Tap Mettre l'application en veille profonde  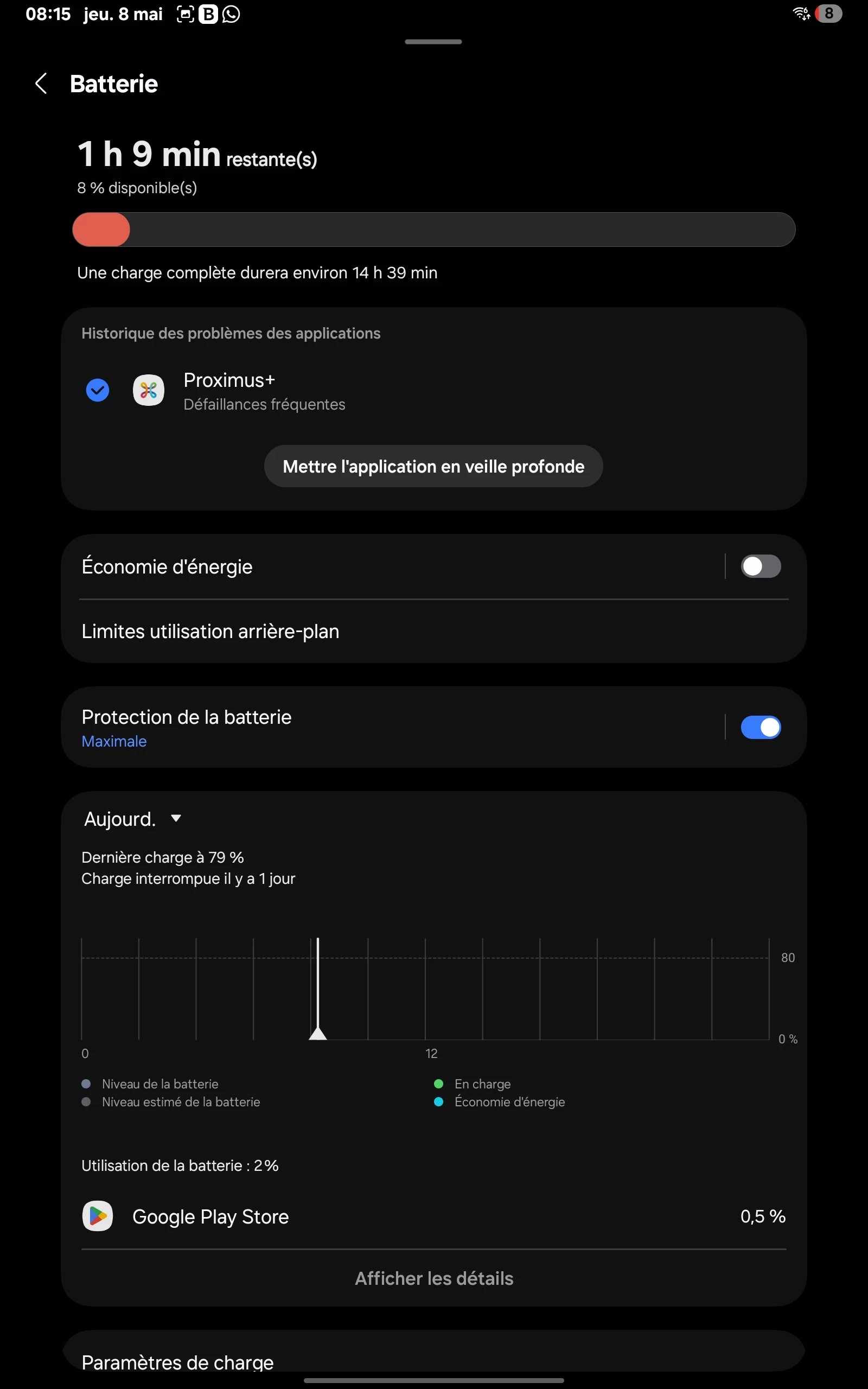tap(433, 467)
